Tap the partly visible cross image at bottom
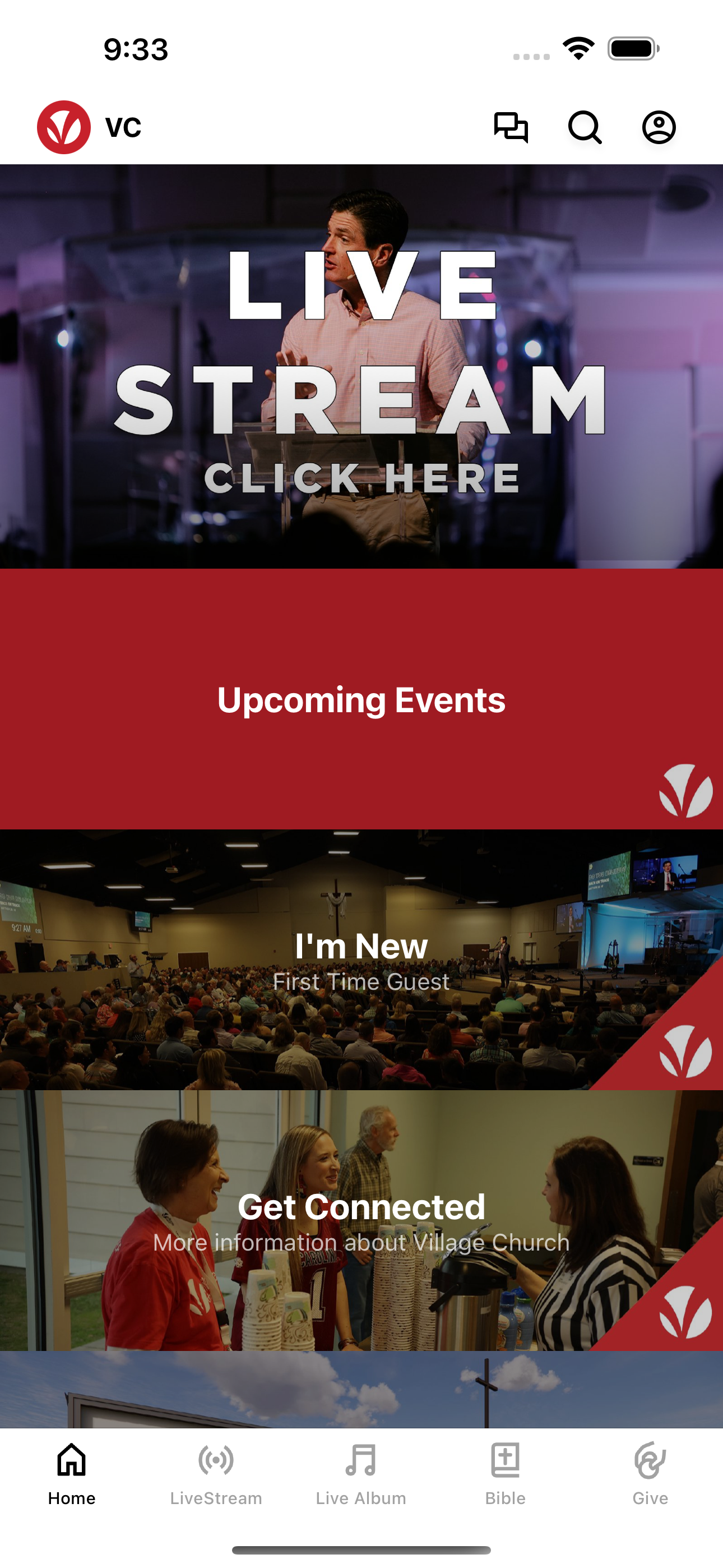 [x=361, y=1394]
